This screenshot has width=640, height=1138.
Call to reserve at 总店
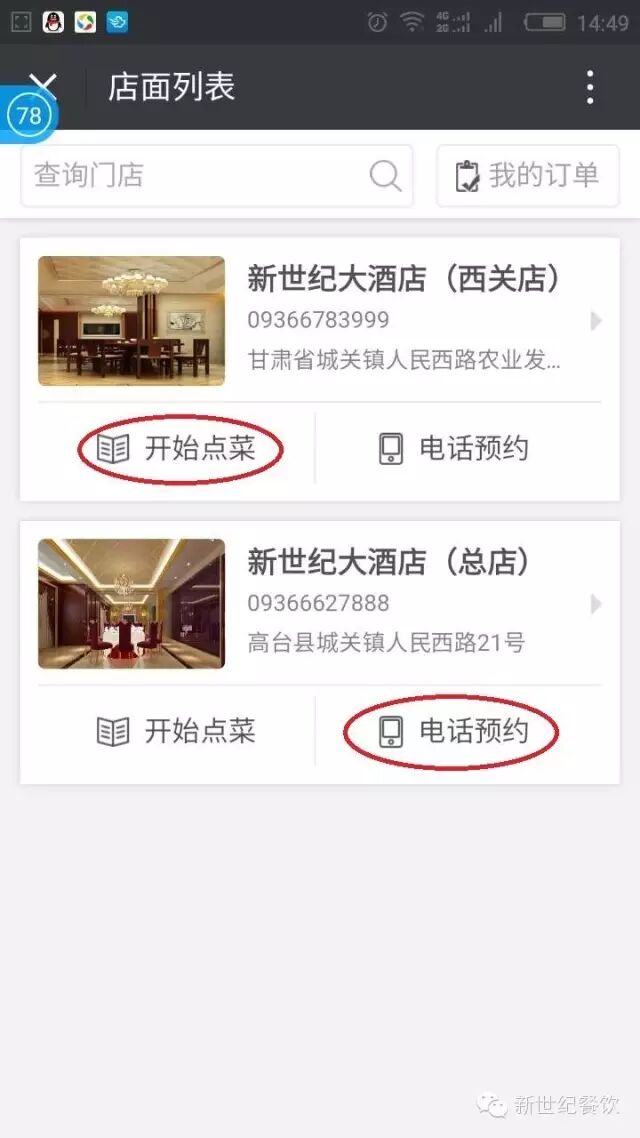[x=454, y=732]
